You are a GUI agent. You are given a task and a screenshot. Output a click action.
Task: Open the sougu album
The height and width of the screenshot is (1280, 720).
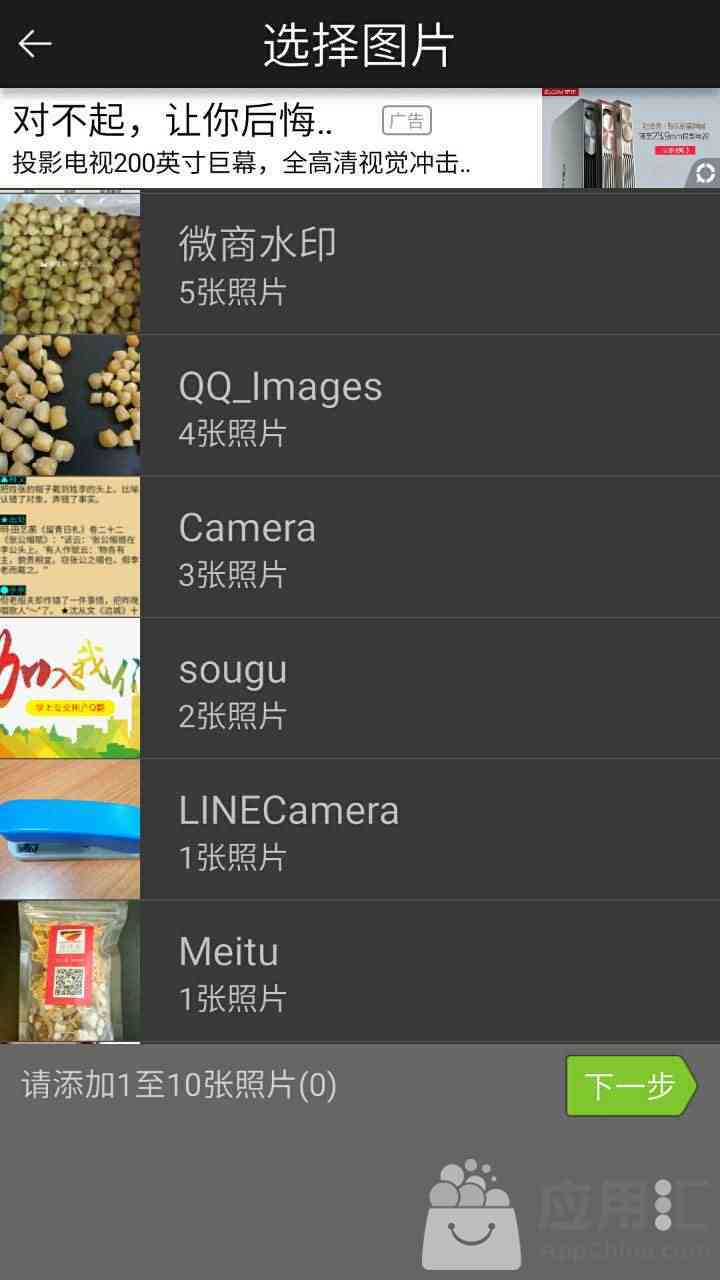click(x=360, y=689)
